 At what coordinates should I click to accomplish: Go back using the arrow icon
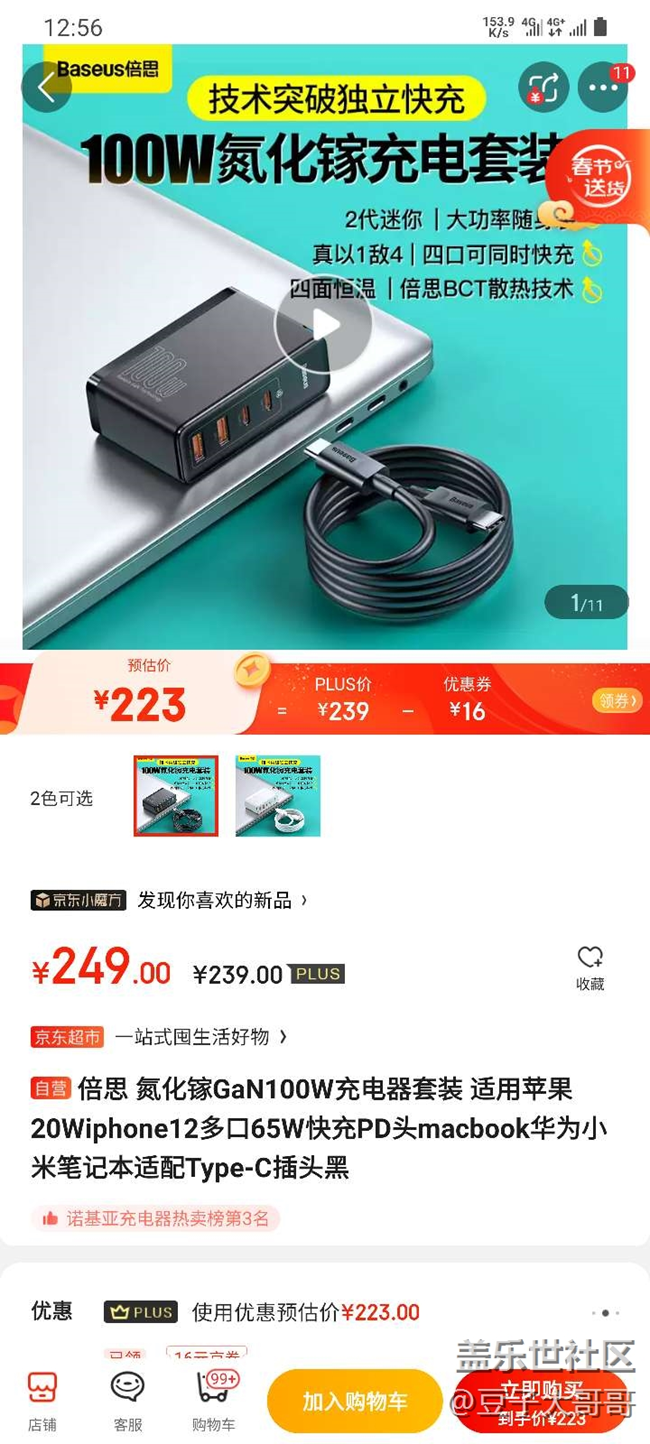(46, 87)
